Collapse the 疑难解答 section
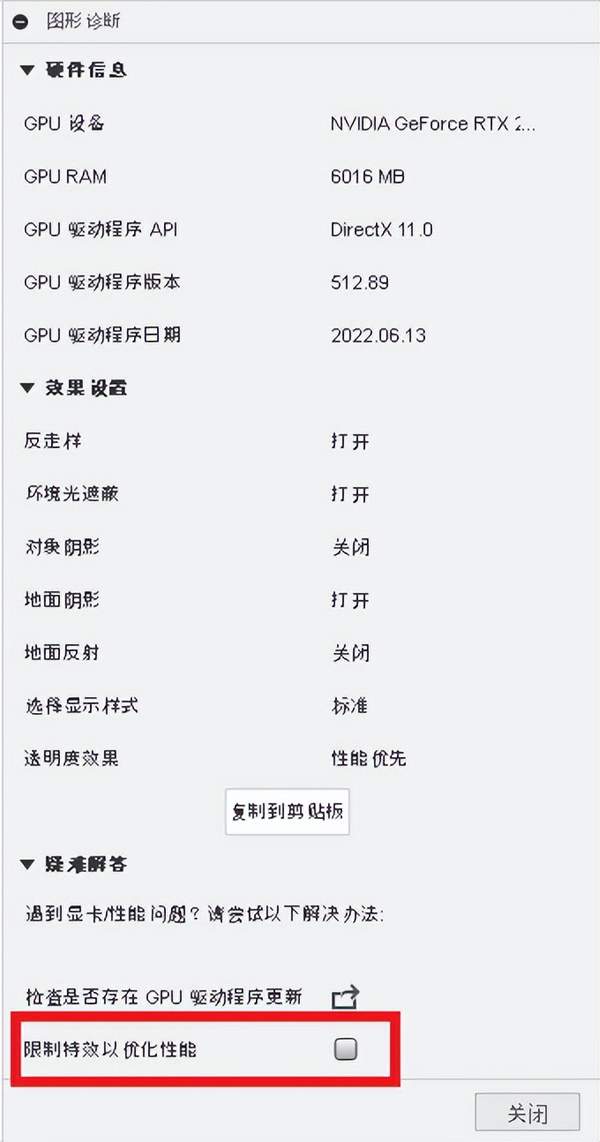The width and height of the screenshot is (600, 1142). (27, 864)
